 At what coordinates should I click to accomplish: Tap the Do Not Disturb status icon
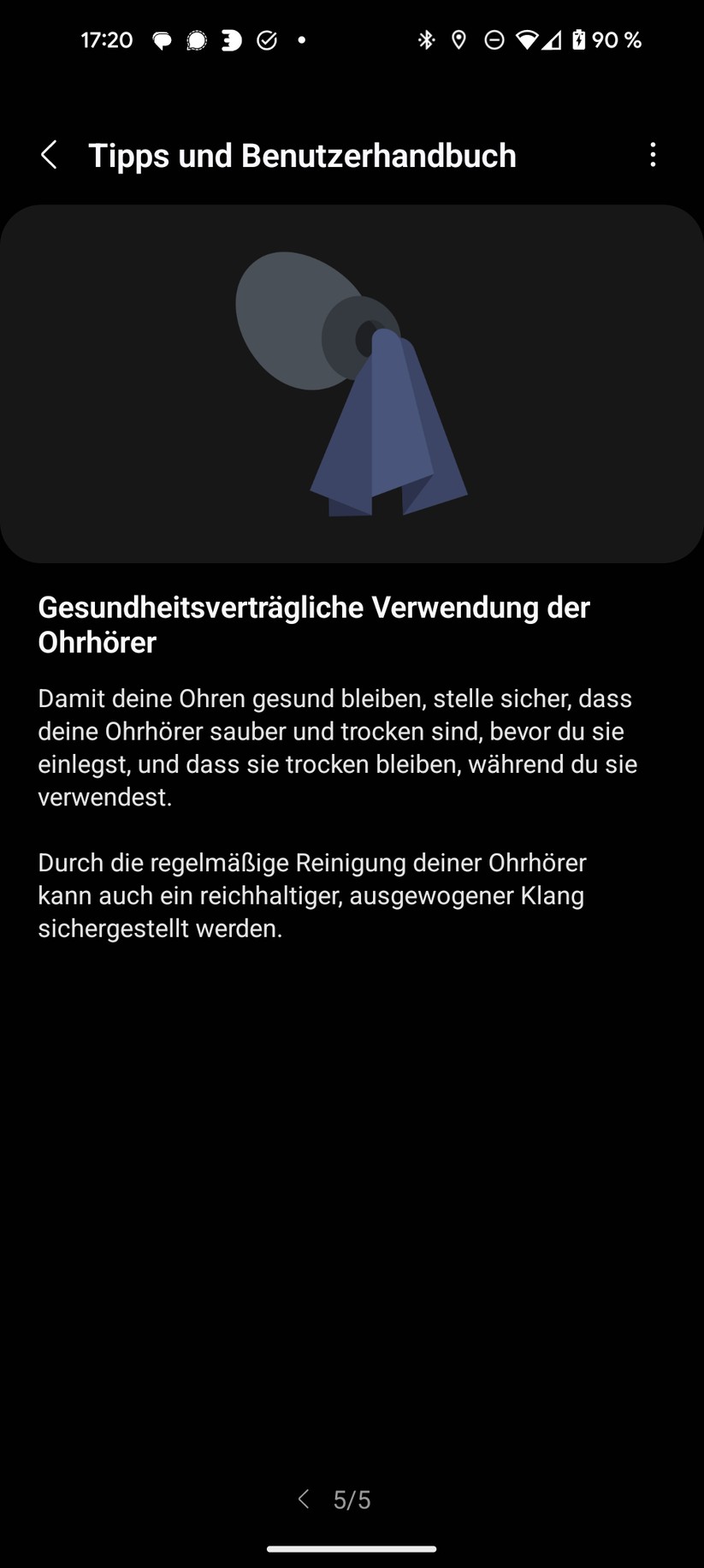tap(494, 39)
